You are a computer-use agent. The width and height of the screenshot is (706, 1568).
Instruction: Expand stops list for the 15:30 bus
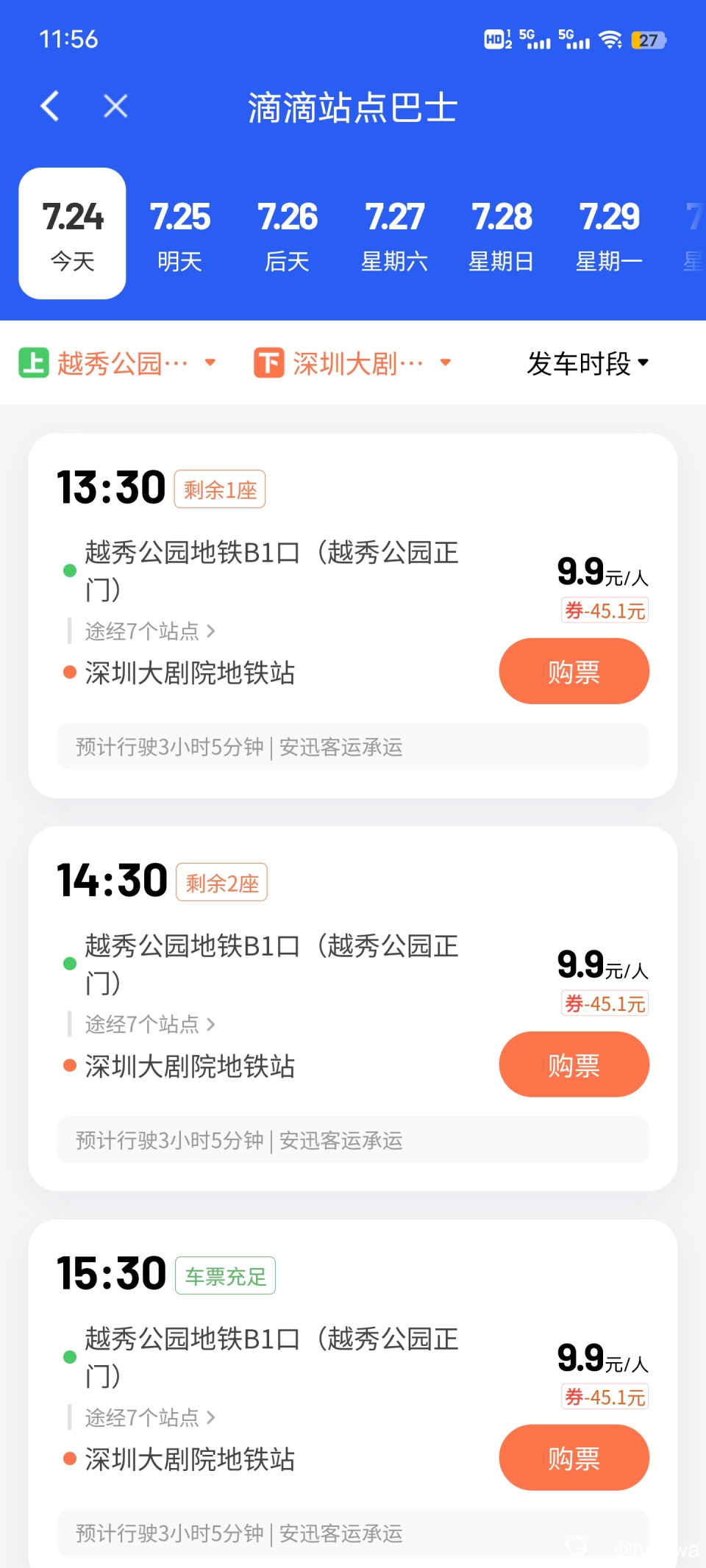point(149,1417)
